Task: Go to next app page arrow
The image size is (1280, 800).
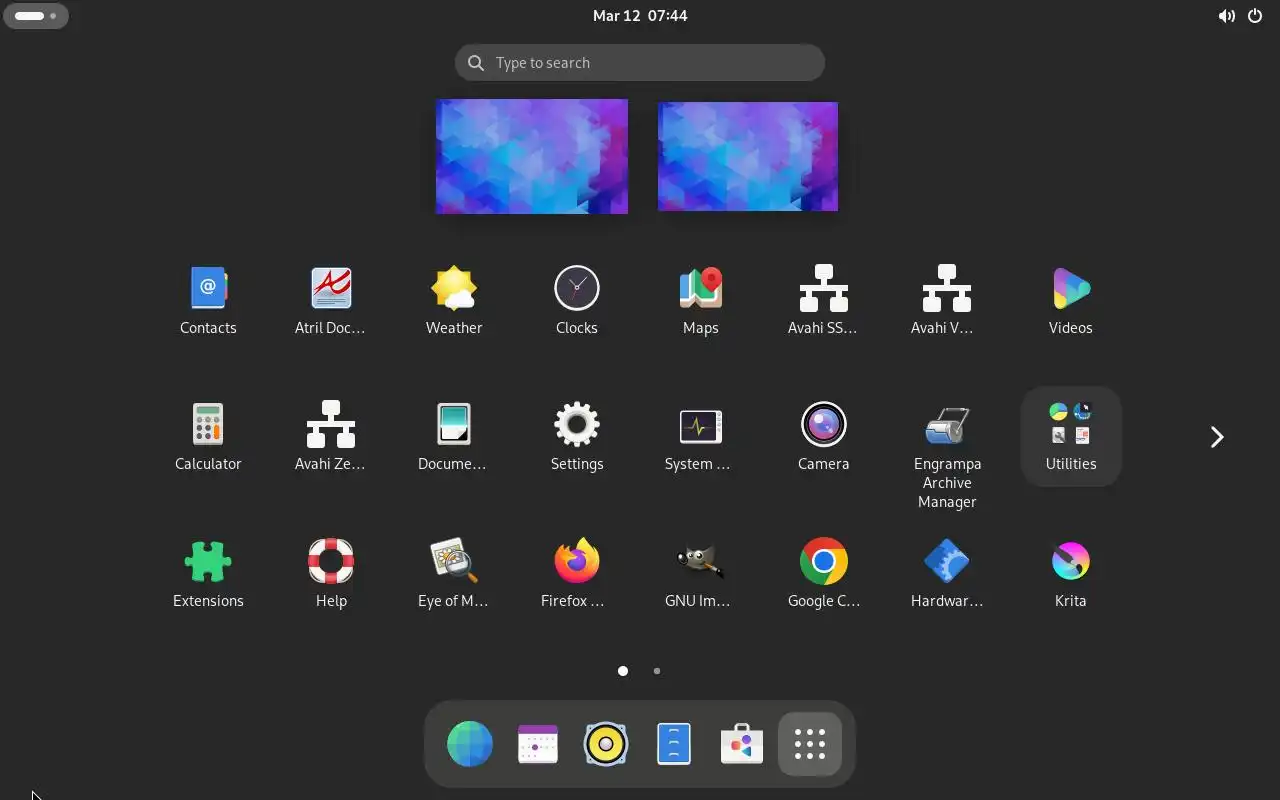Action: click(x=1217, y=437)
